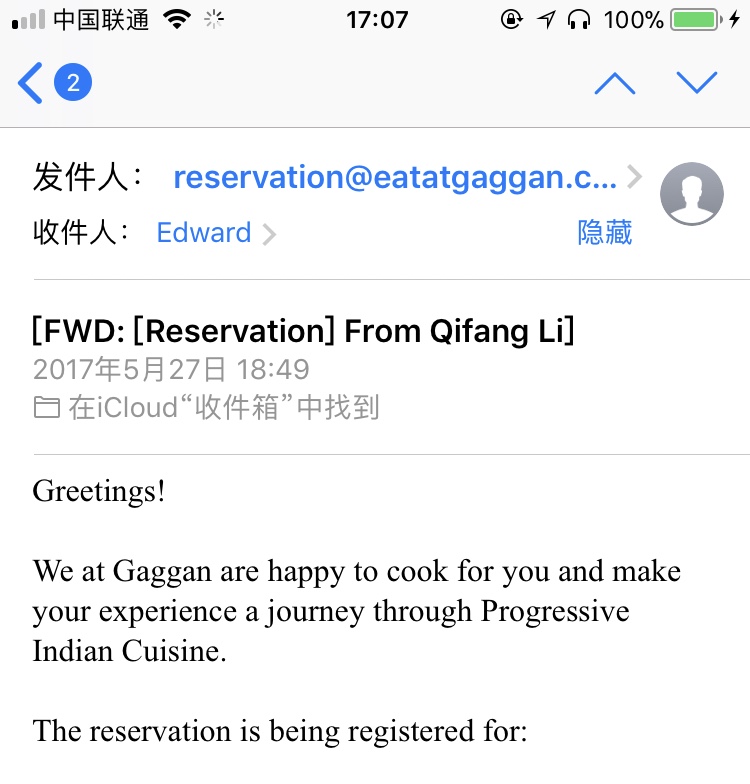Open recipient Edward's contact info
Image resolution: width=750 pixels, height=784 pixels.
point(204,233)
